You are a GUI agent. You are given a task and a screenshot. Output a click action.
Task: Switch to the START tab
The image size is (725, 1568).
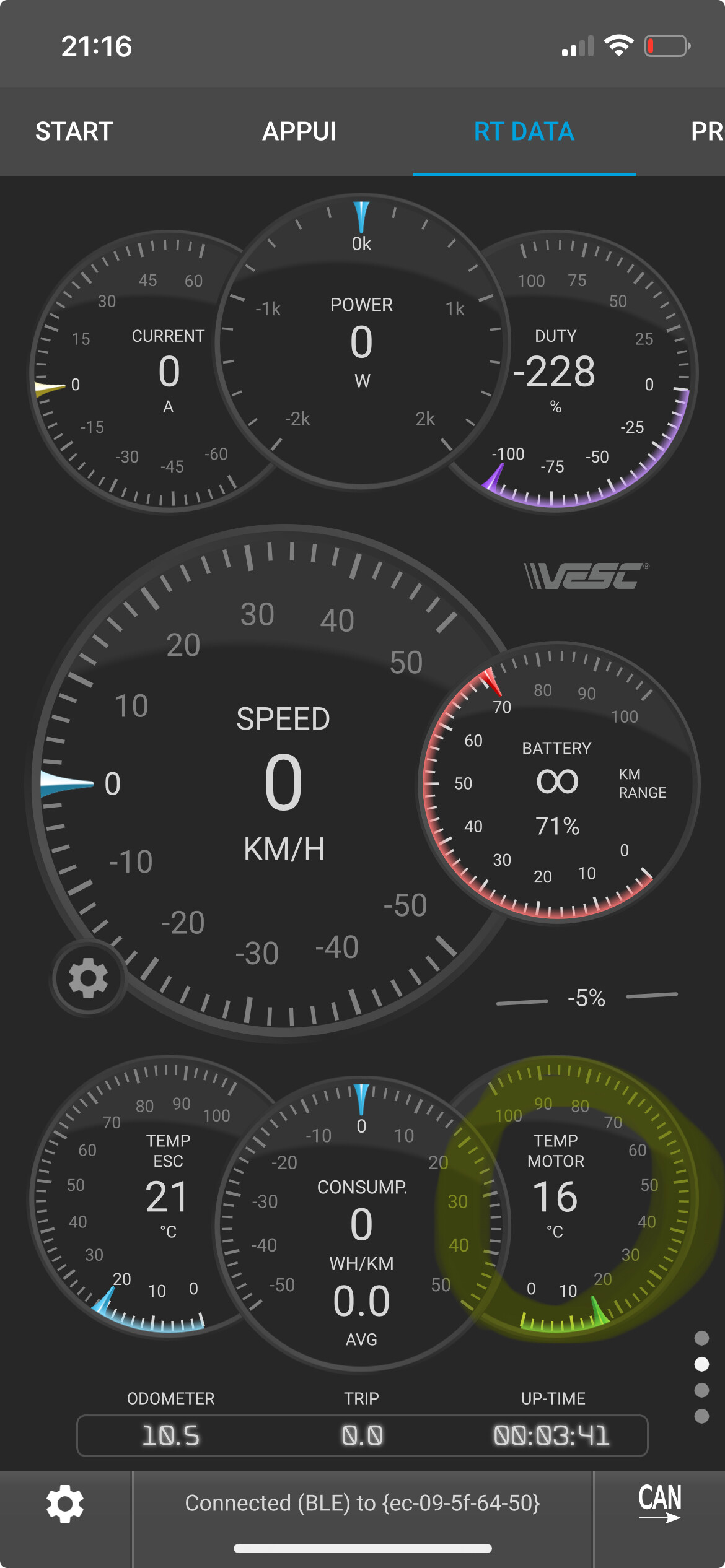pos(74,131)
